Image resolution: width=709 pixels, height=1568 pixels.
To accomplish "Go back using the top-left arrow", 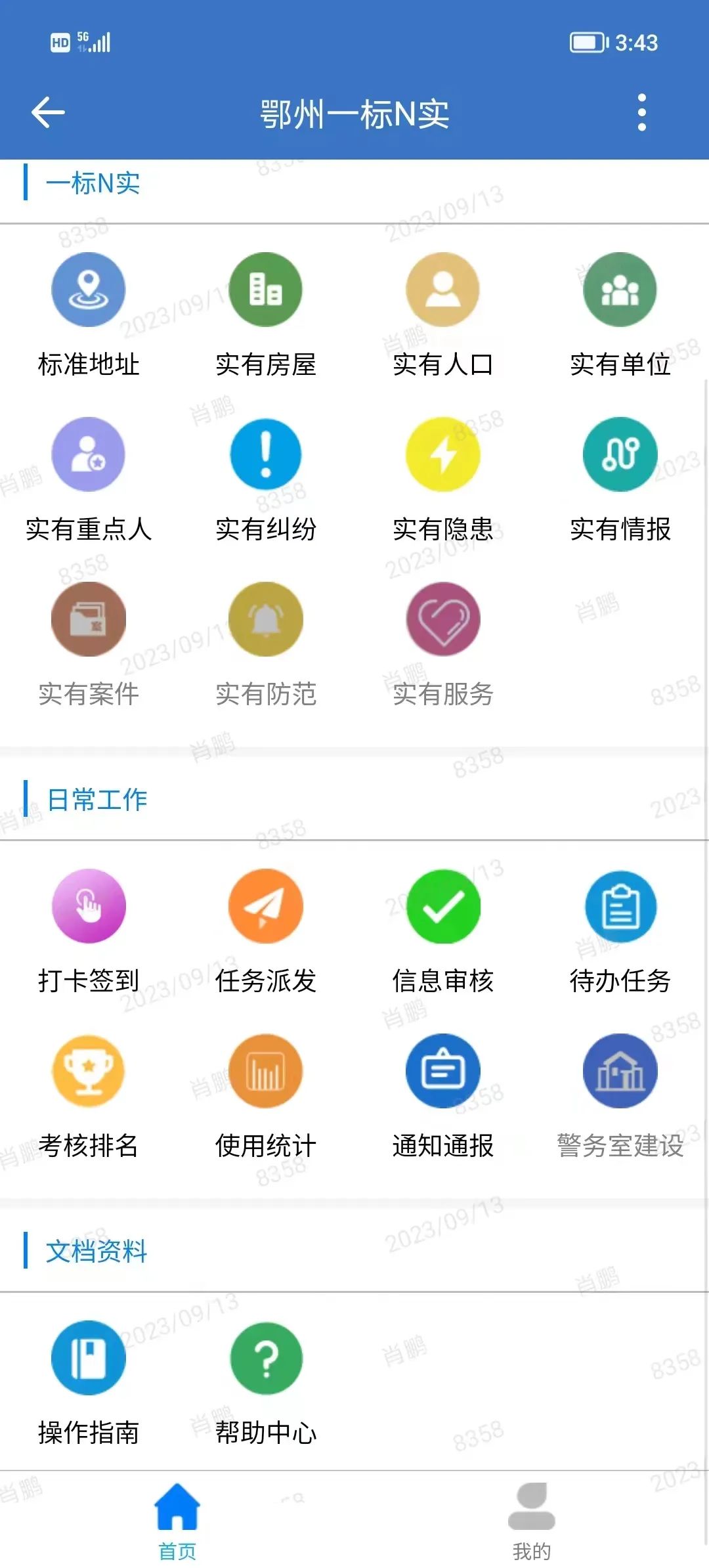I will tap(48, 112).
